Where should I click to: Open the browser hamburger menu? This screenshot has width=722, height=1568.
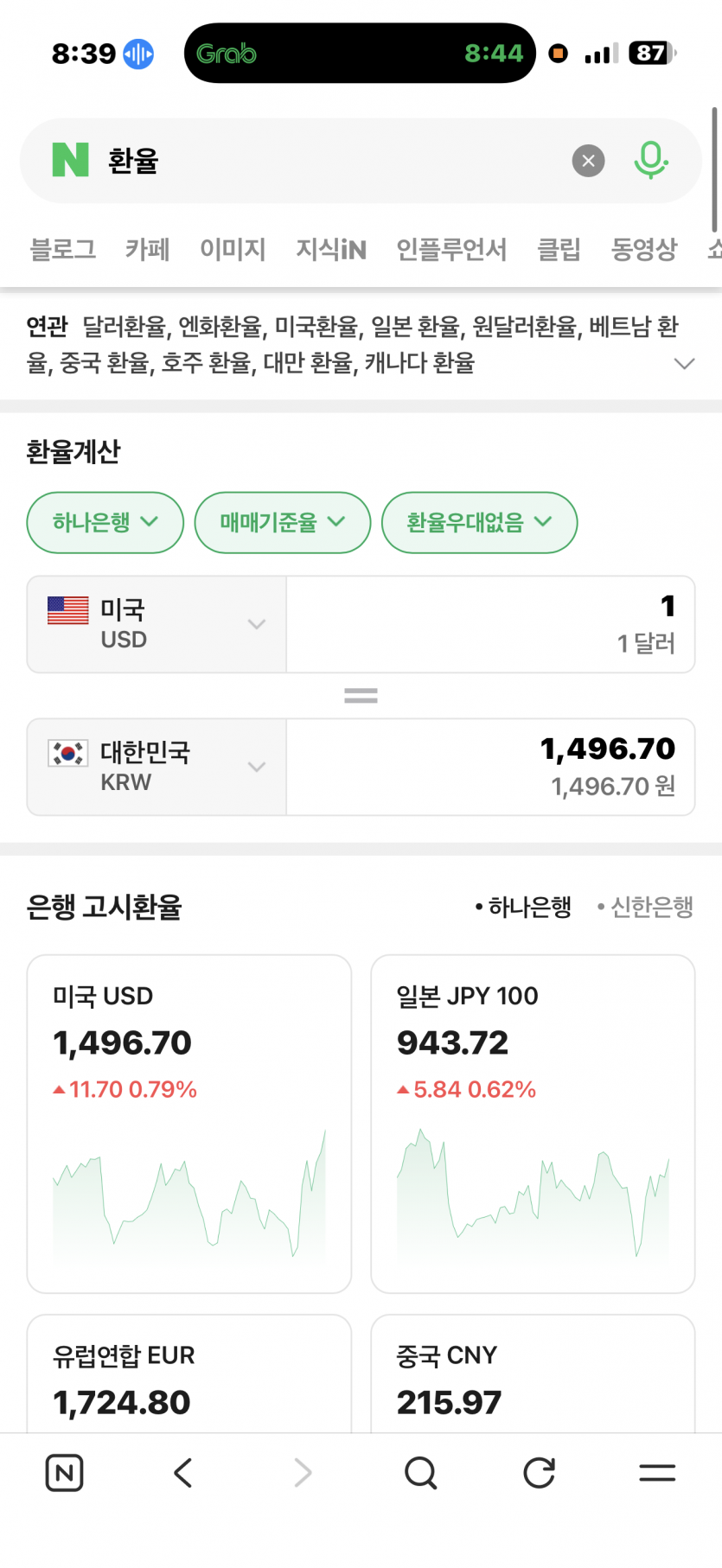pos(657,1472)
